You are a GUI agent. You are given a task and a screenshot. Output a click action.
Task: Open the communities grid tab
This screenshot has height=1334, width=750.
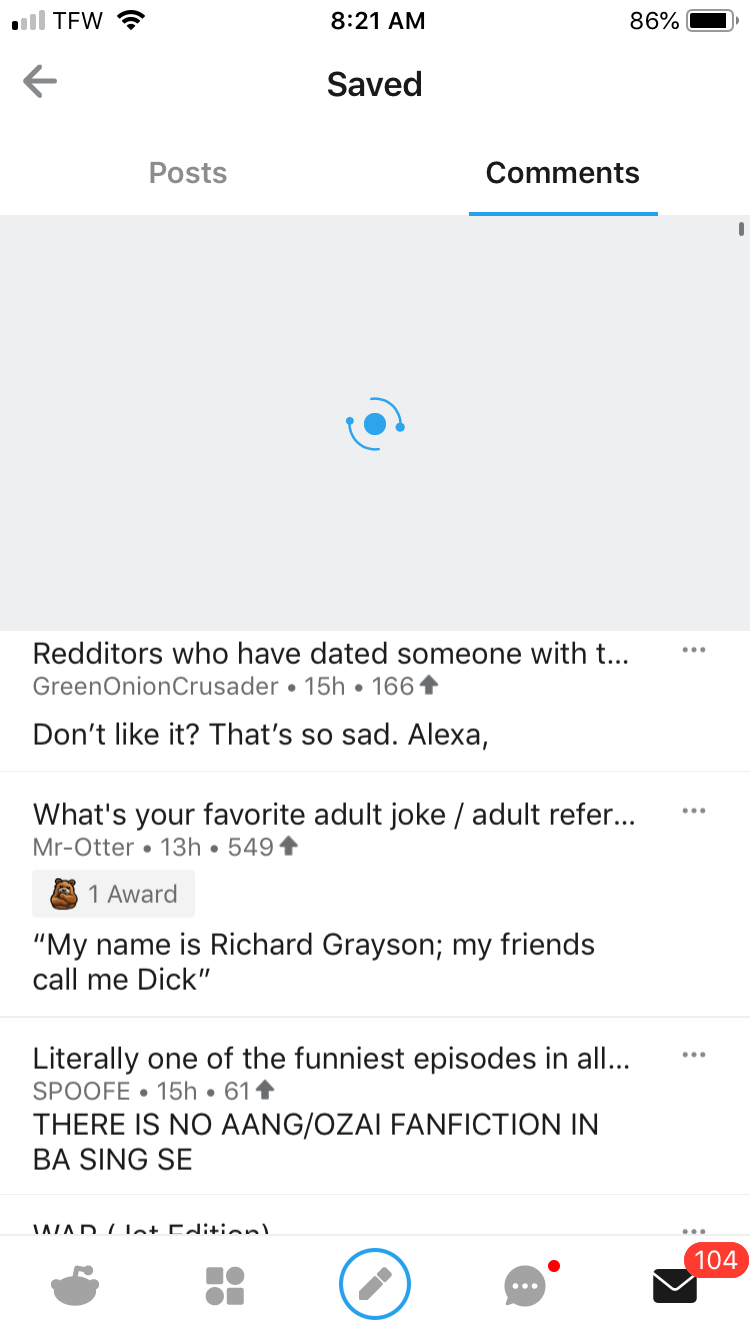click(225, 1285)
